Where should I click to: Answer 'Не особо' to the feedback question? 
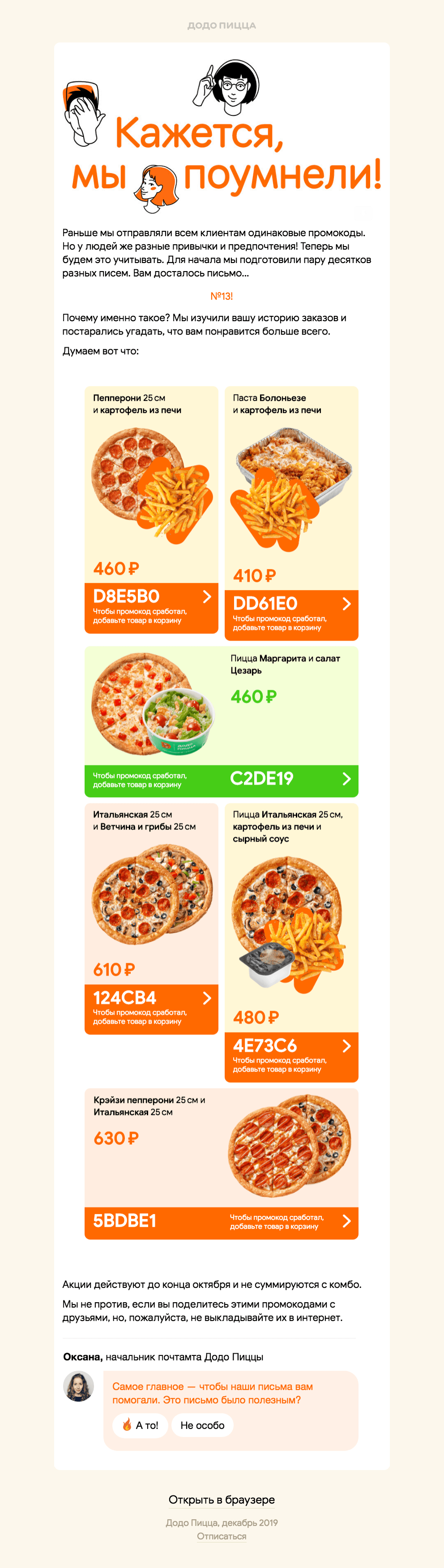202,1426
